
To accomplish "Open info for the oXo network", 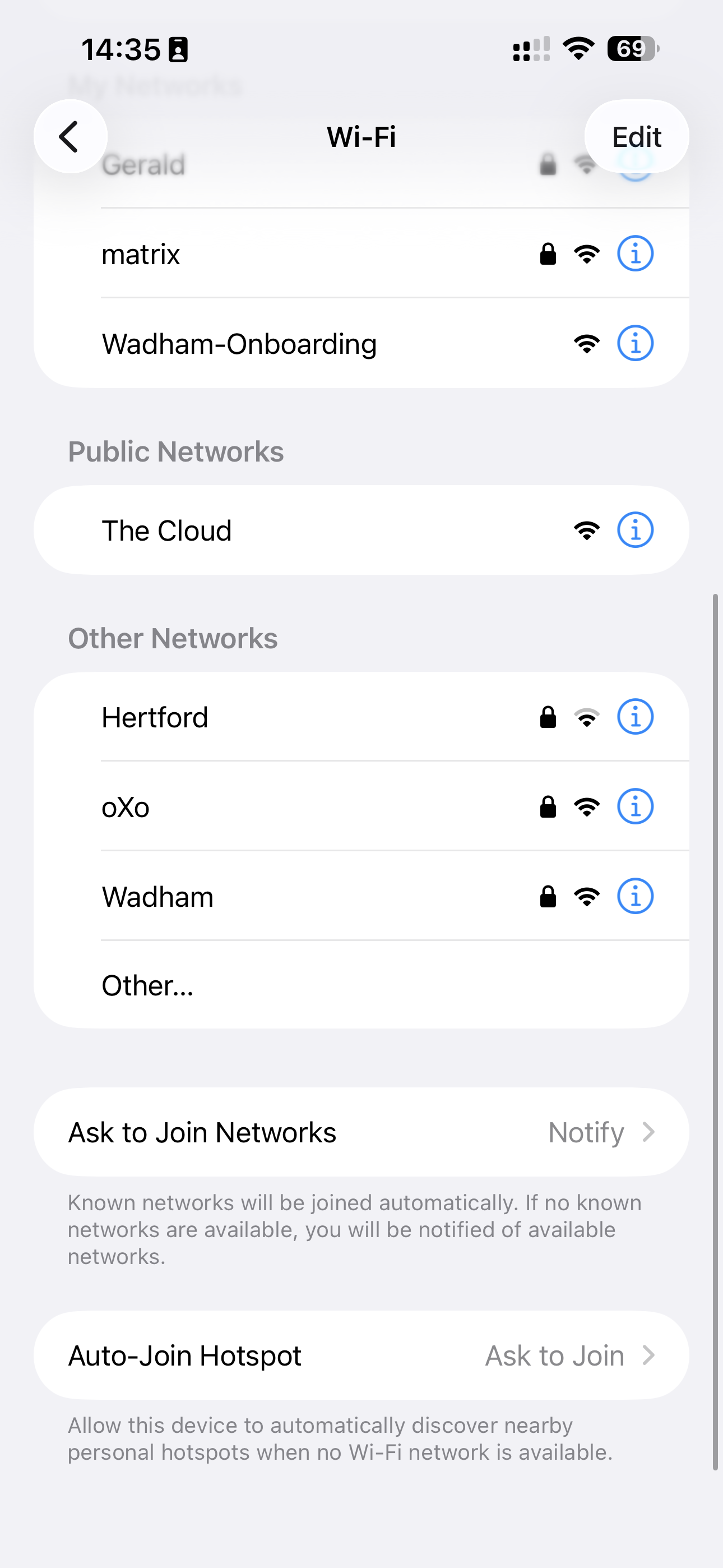I will (x=635, y=806).
